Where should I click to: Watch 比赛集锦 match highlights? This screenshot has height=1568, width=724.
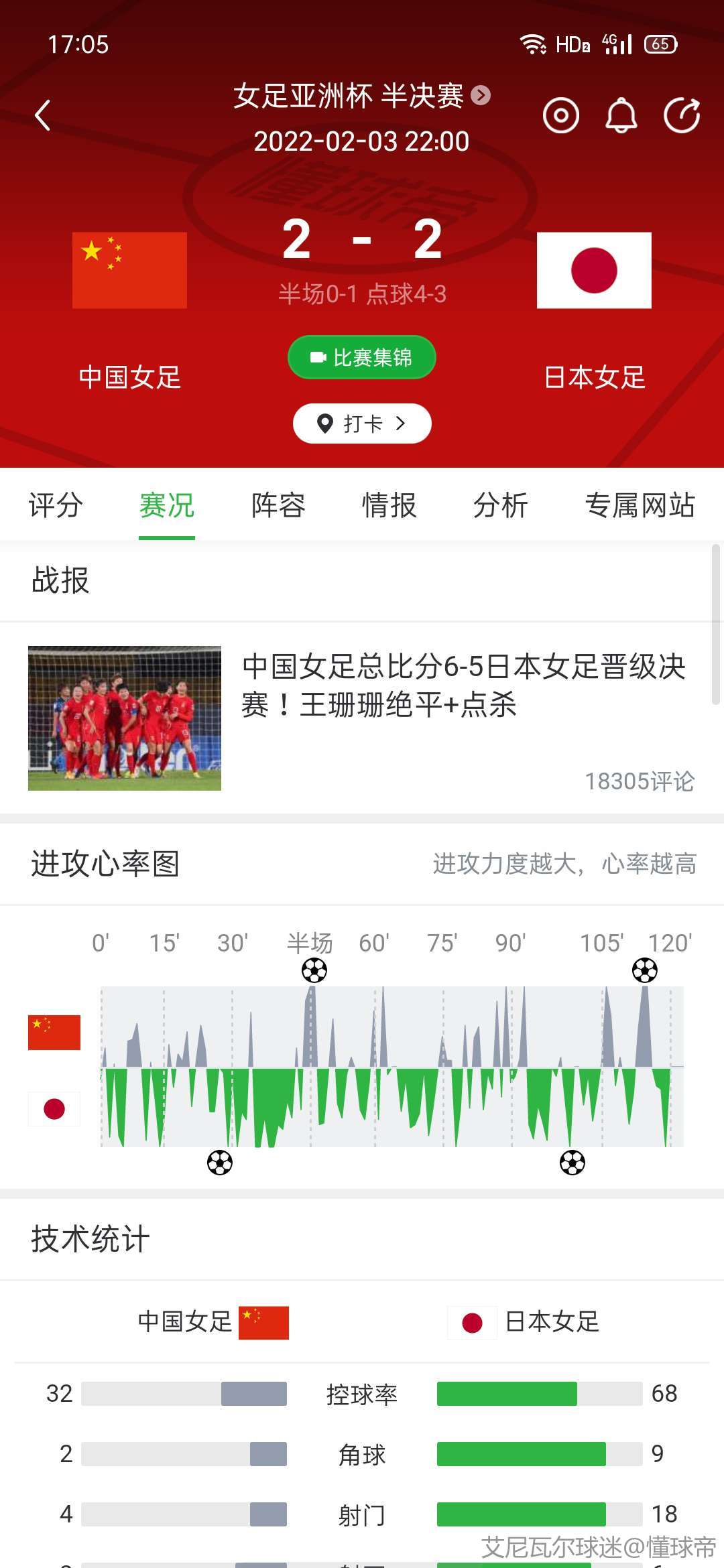(x=362, y=357)
